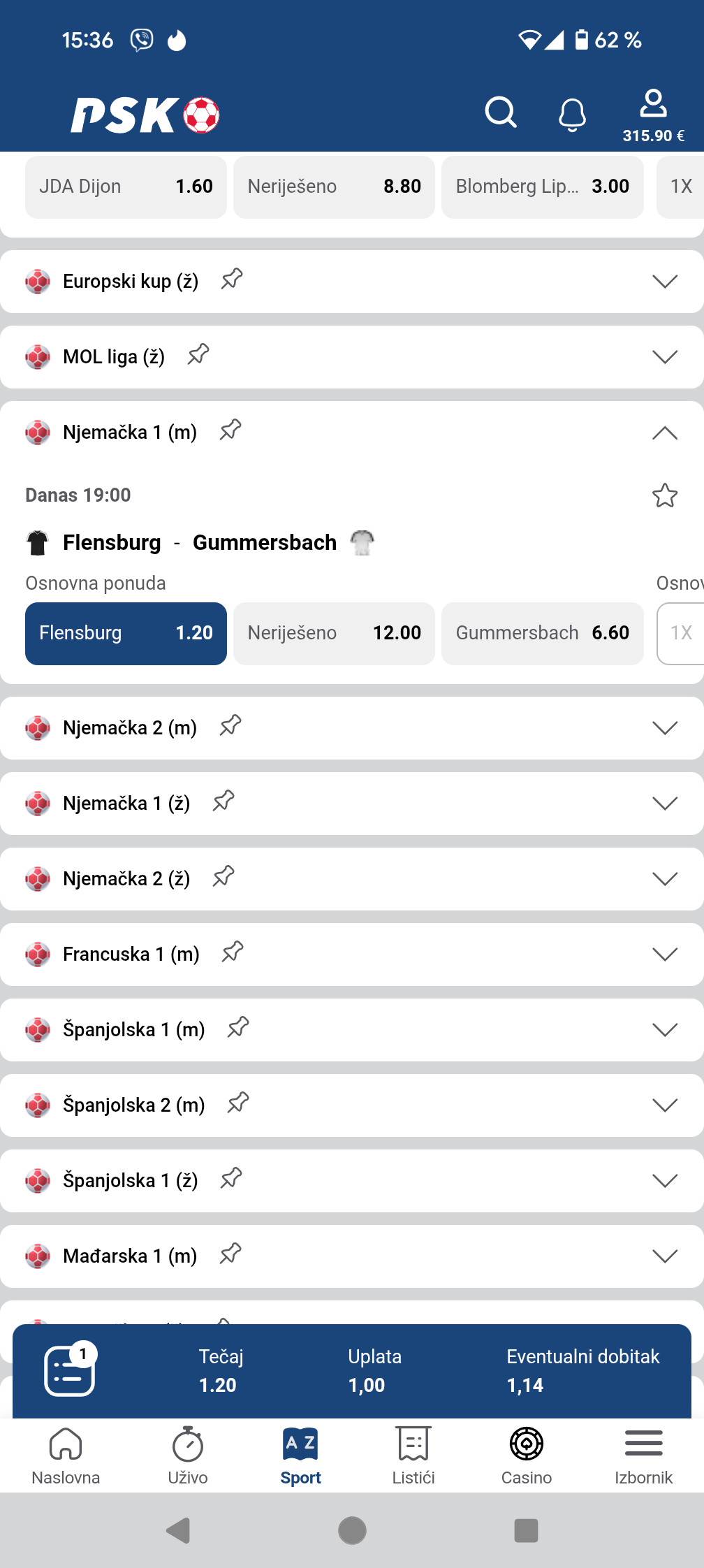This screenshot has height=1568, width=704.
Task: Expand Španjolska 1 (m) league
Action: [352, 1030]
